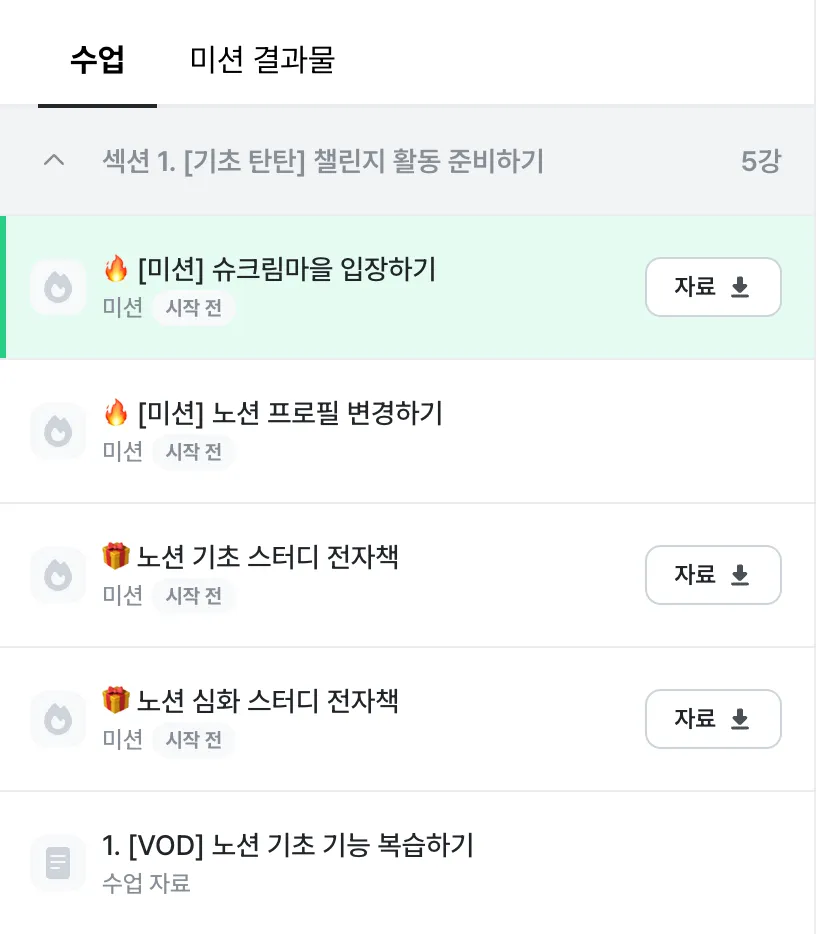Click the 시작 전 badge under 슈크림마을 입장하기
Image resolution: width=818 pixels, height=934 pixels.
tap(194, 308)
